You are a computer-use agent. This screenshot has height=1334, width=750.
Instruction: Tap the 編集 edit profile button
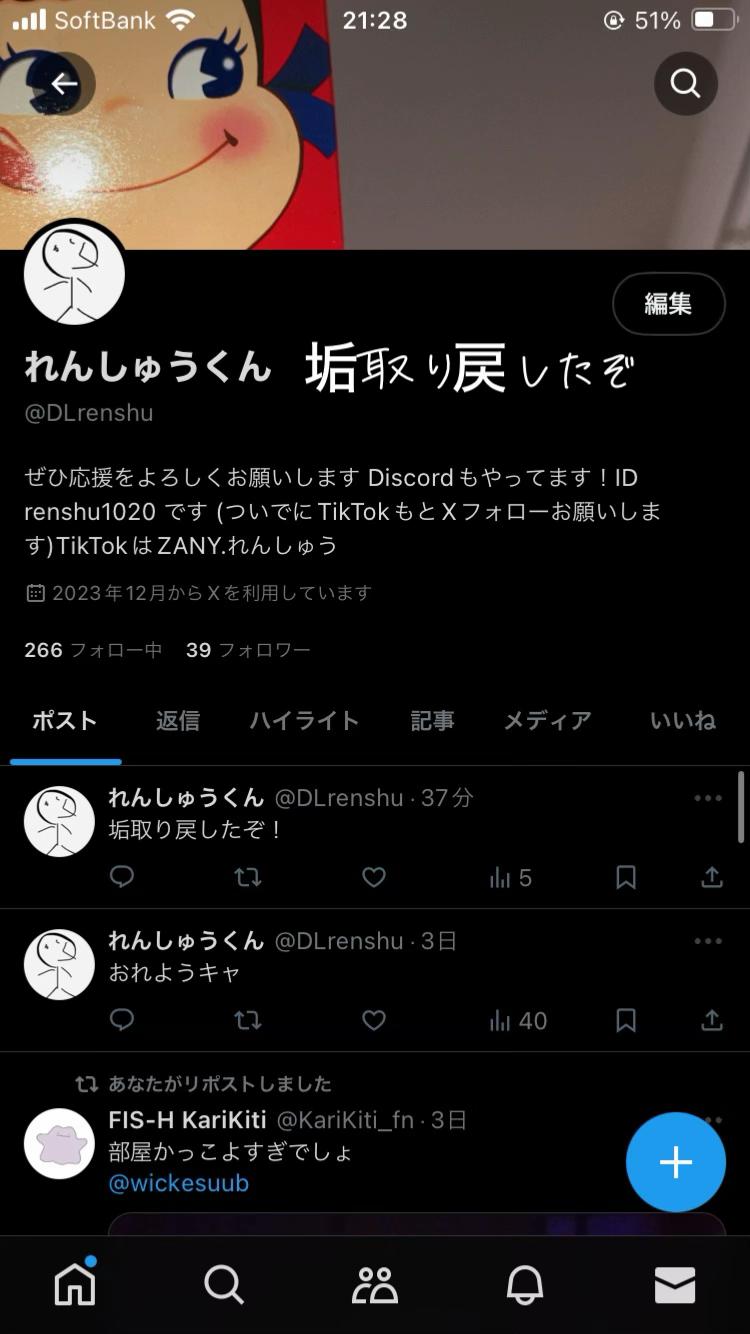[x=668, y=304]
